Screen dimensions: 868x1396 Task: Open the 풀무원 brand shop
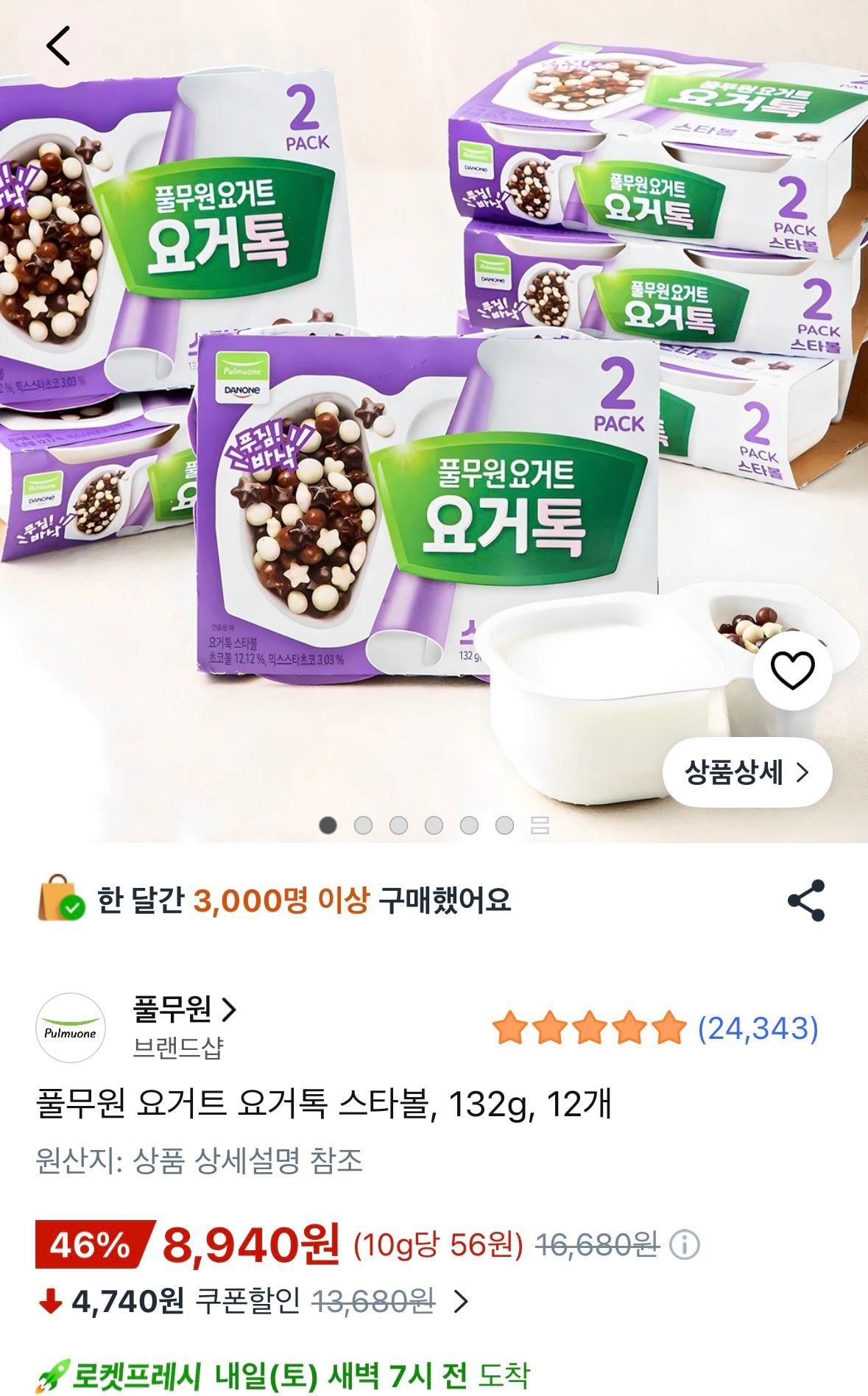(184, 1010)
